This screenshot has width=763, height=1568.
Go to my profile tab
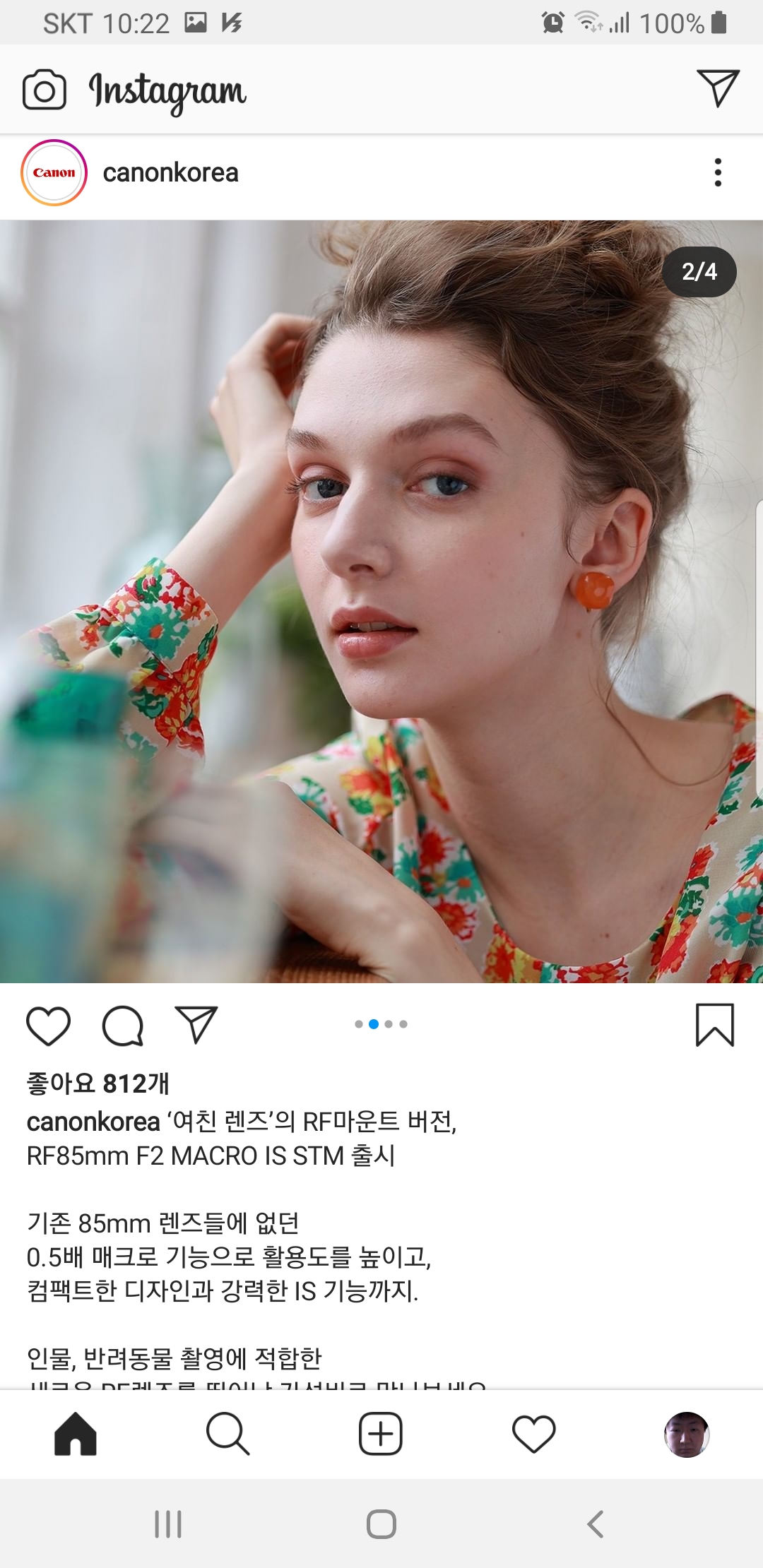(686, 1435)
